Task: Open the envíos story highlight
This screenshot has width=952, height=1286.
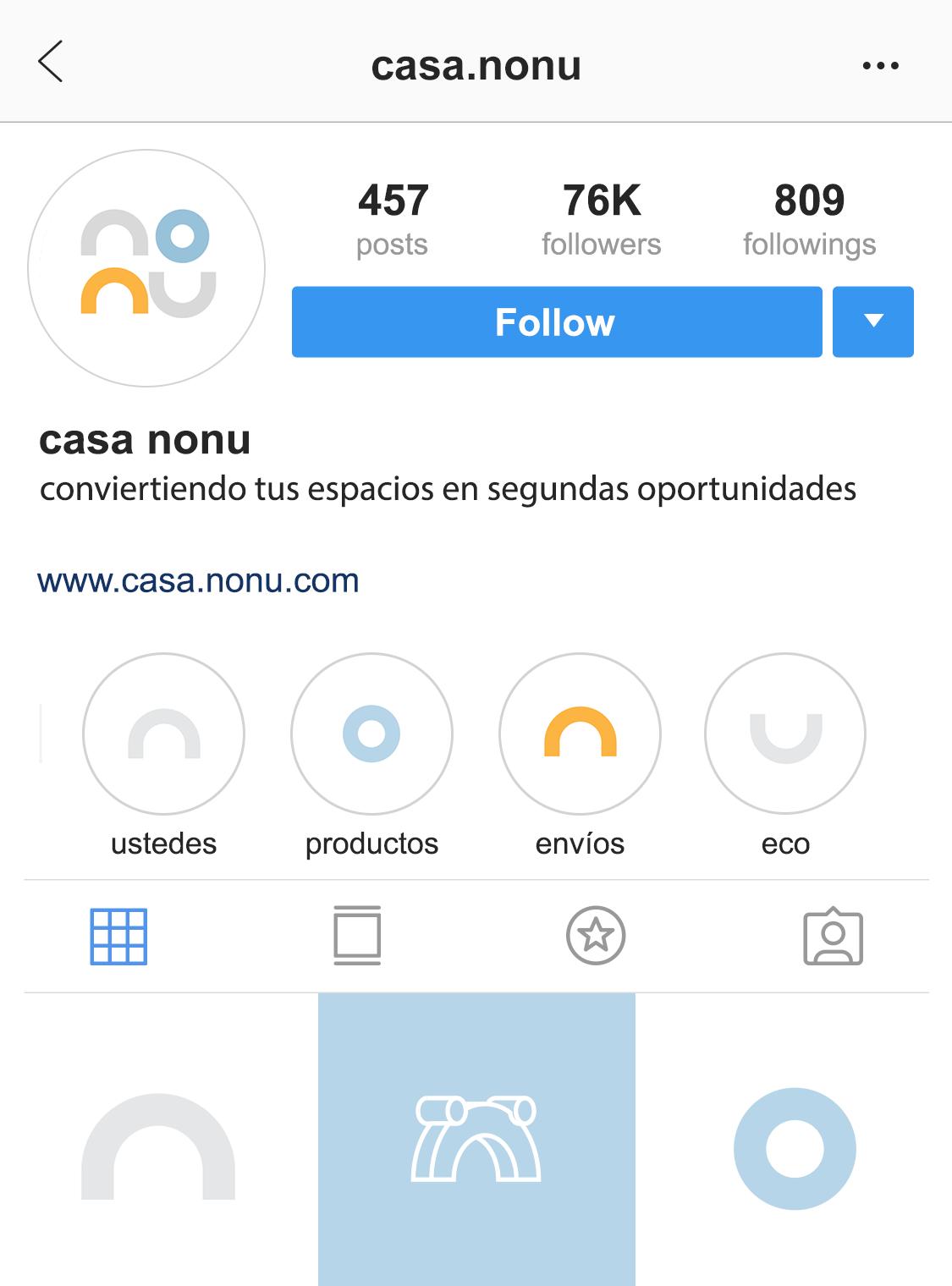Action: coord(580,734)
